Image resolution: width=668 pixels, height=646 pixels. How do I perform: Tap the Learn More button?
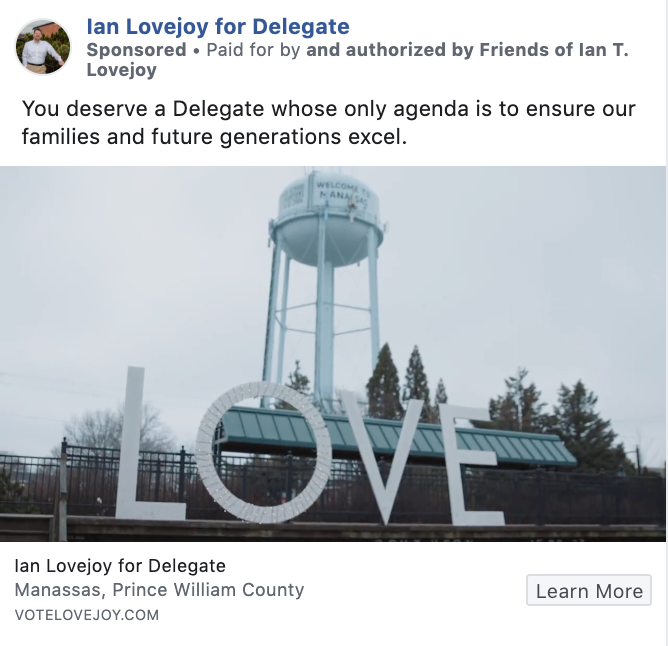click(588, 591)
